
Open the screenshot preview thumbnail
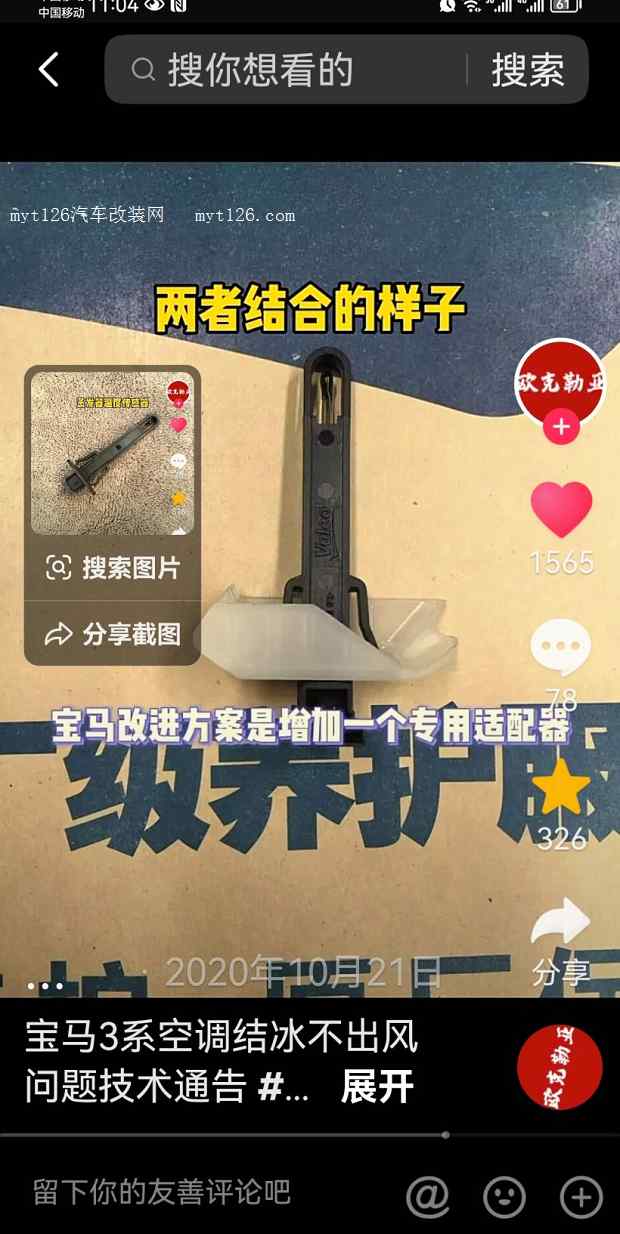(112, 453)
